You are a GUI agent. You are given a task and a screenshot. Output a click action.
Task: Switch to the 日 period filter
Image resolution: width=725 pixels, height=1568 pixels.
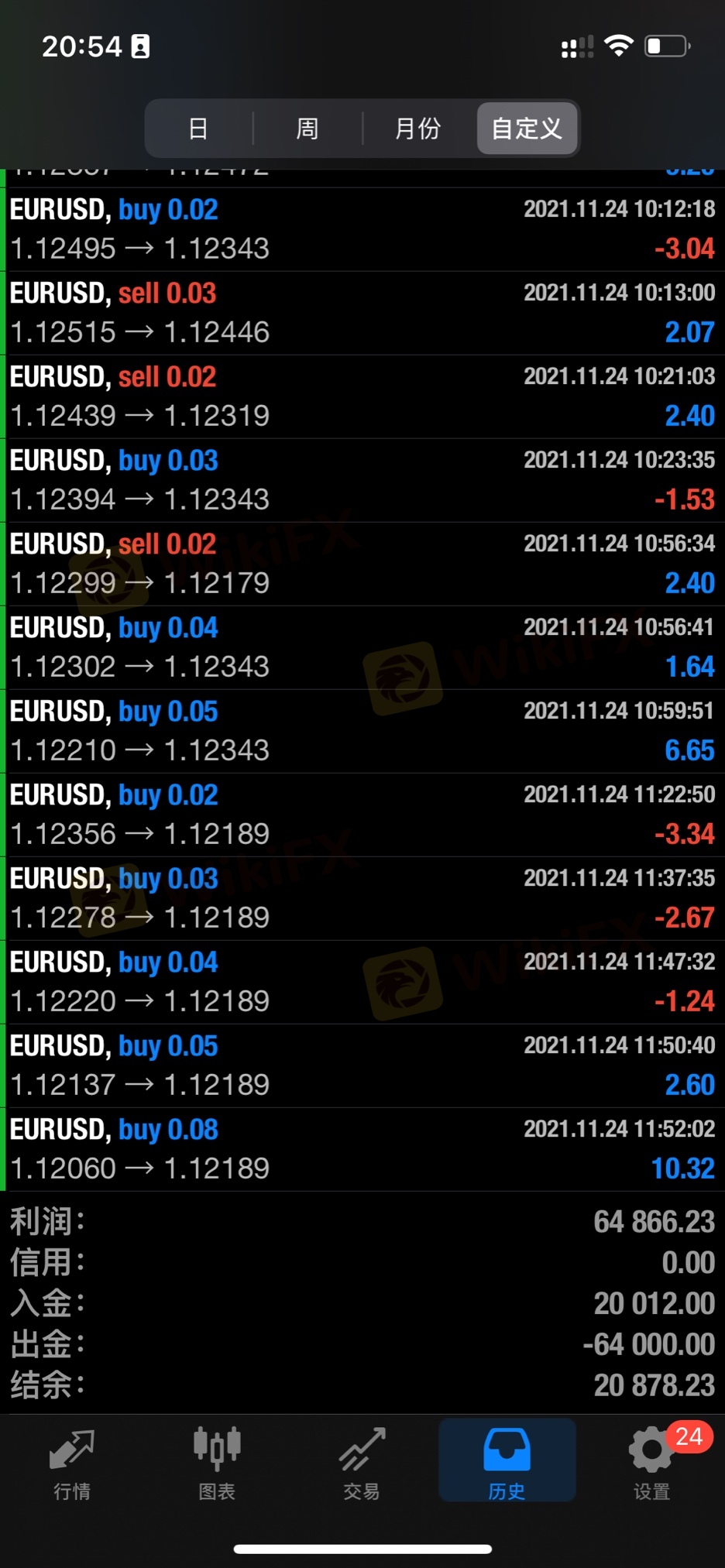[198, 128]
